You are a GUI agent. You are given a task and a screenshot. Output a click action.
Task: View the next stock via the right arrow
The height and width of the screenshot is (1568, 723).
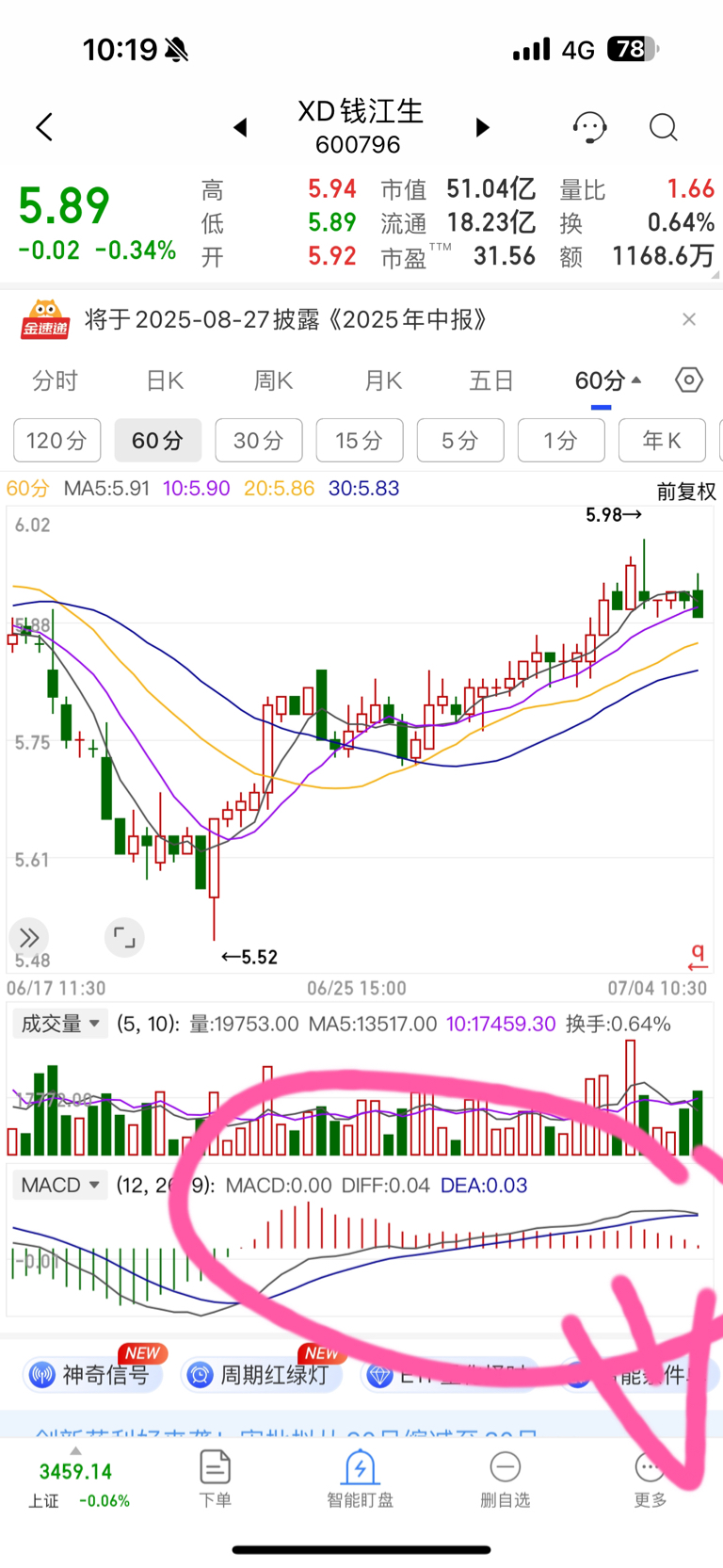482,127
